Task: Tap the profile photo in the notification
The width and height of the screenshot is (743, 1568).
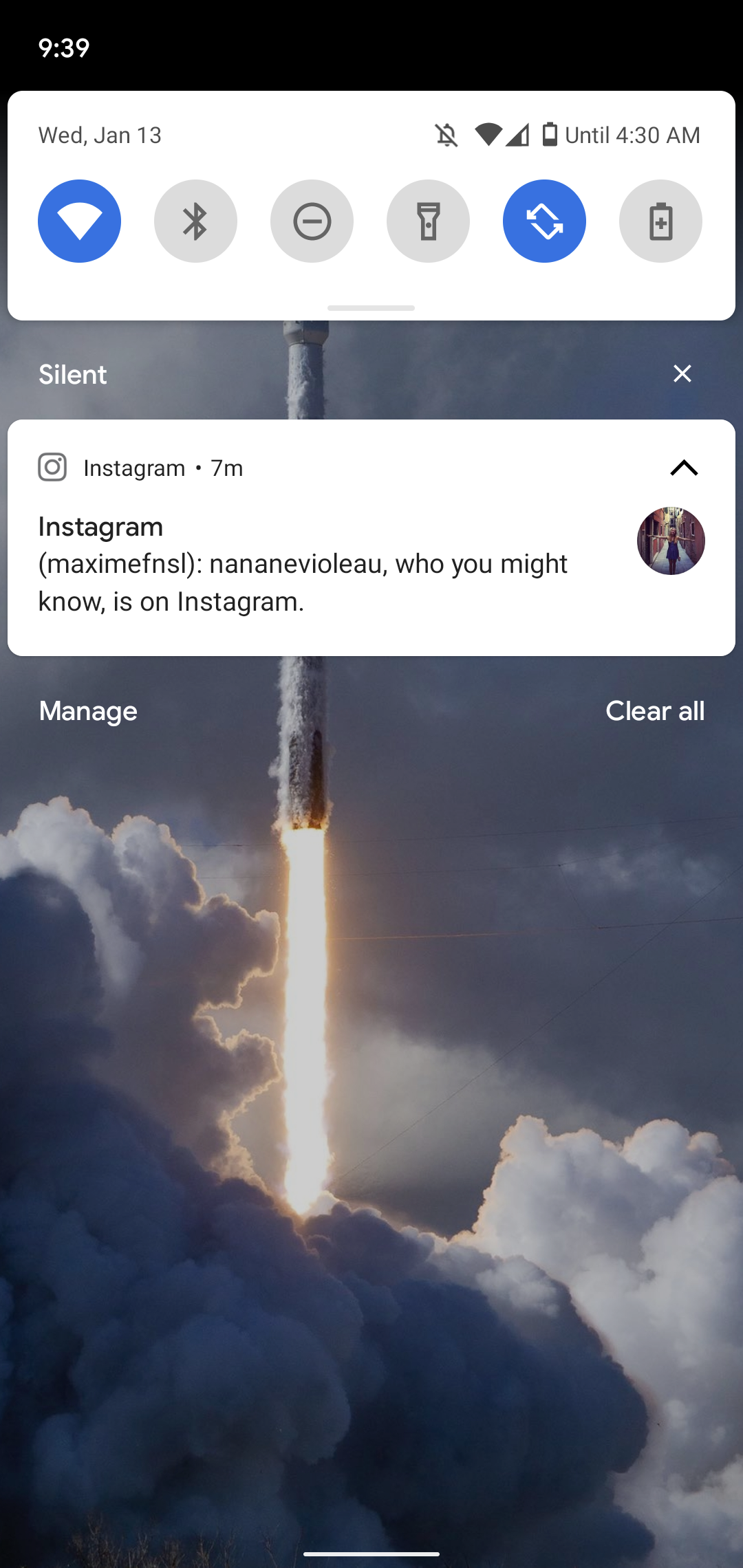Action: click(x=670, y=541)
